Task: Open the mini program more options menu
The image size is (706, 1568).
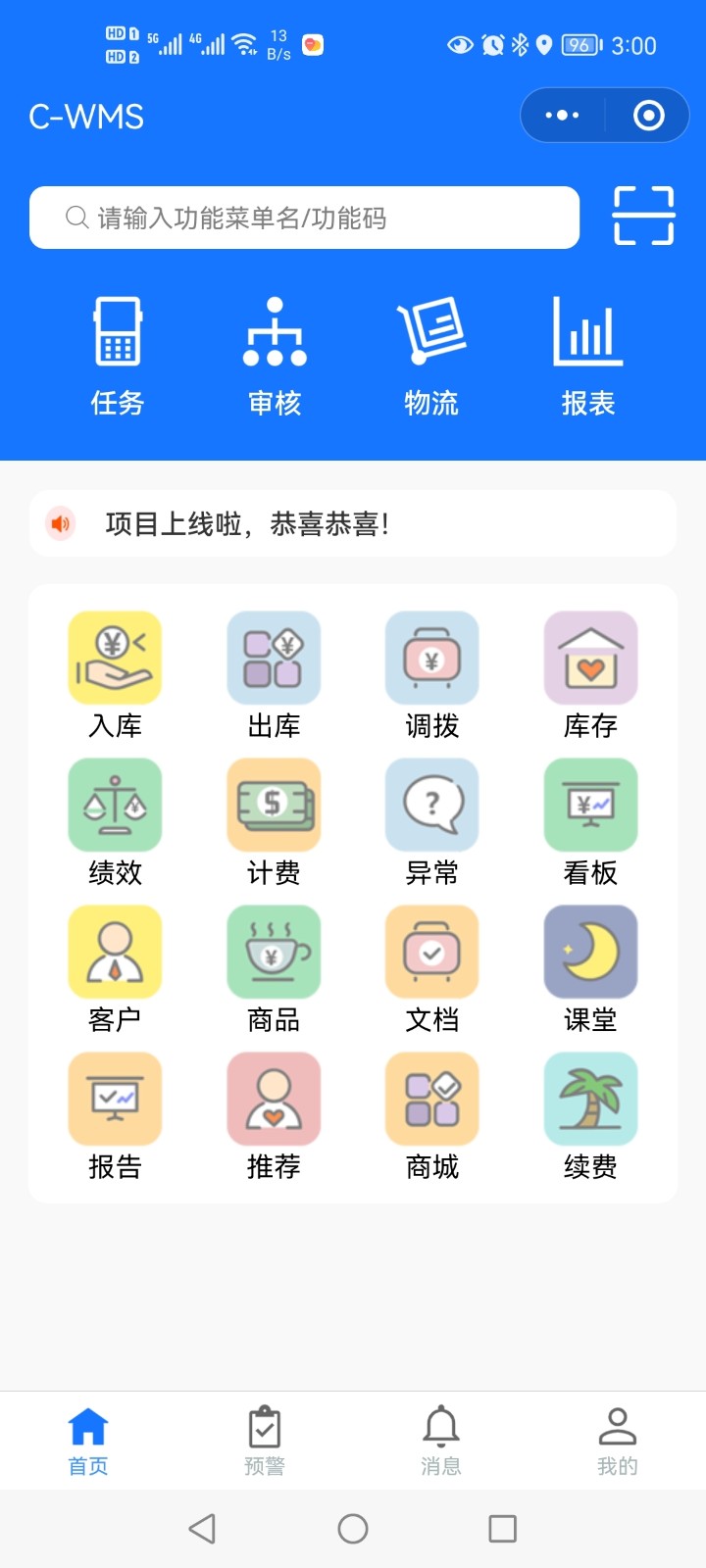Action: [562, 116]
